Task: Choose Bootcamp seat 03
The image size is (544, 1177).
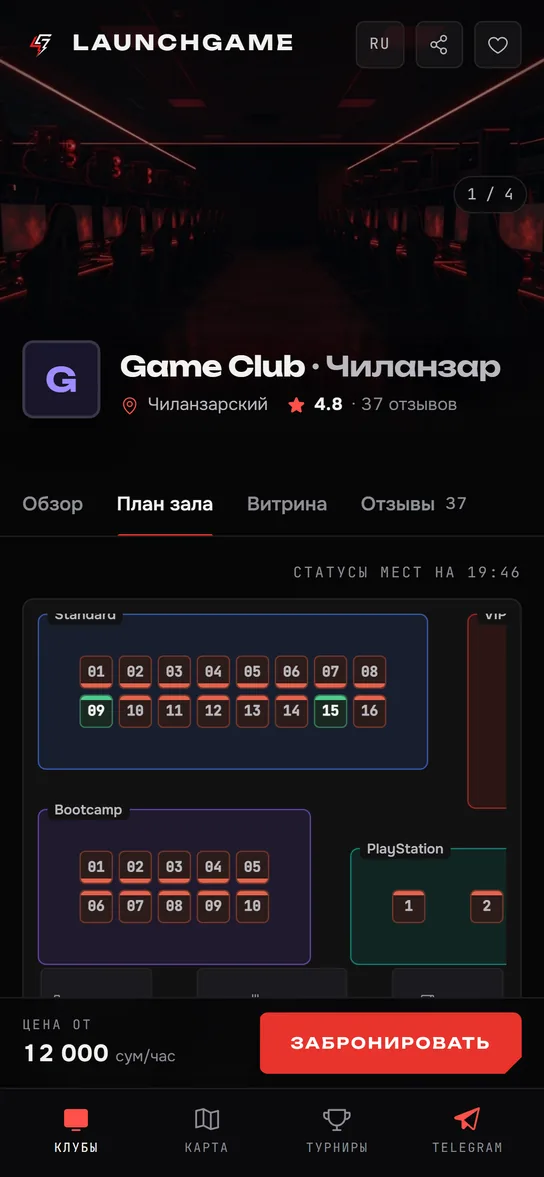Action: 174,867
